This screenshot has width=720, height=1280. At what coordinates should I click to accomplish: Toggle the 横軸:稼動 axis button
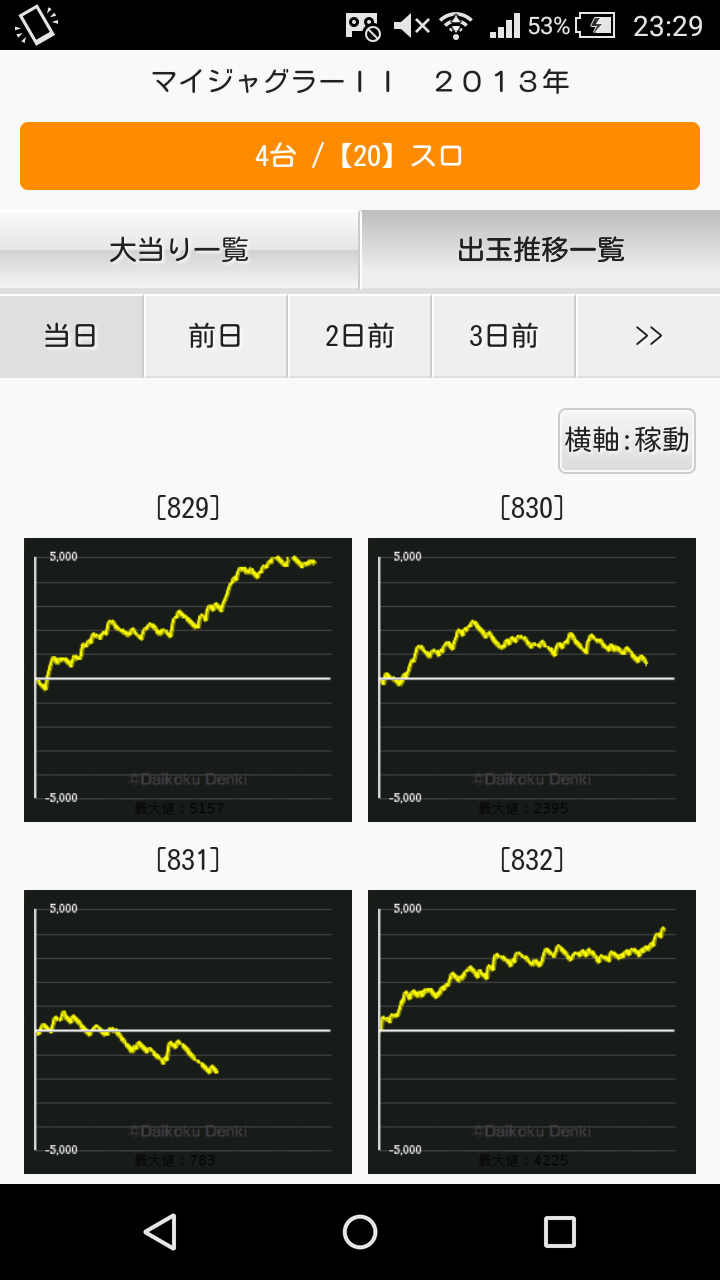[627, 440]
